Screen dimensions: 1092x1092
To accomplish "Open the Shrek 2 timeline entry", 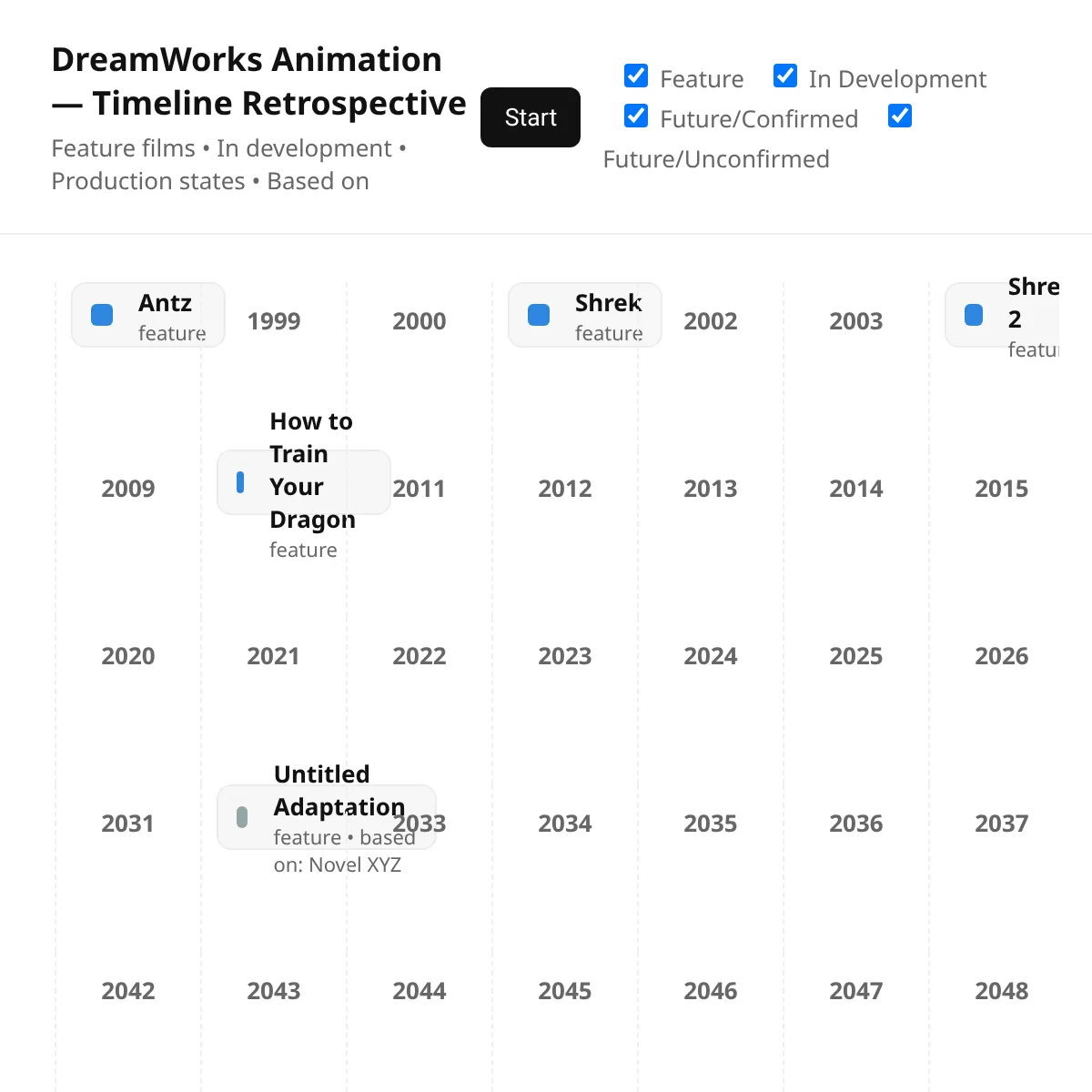I will click(1002, 315).
